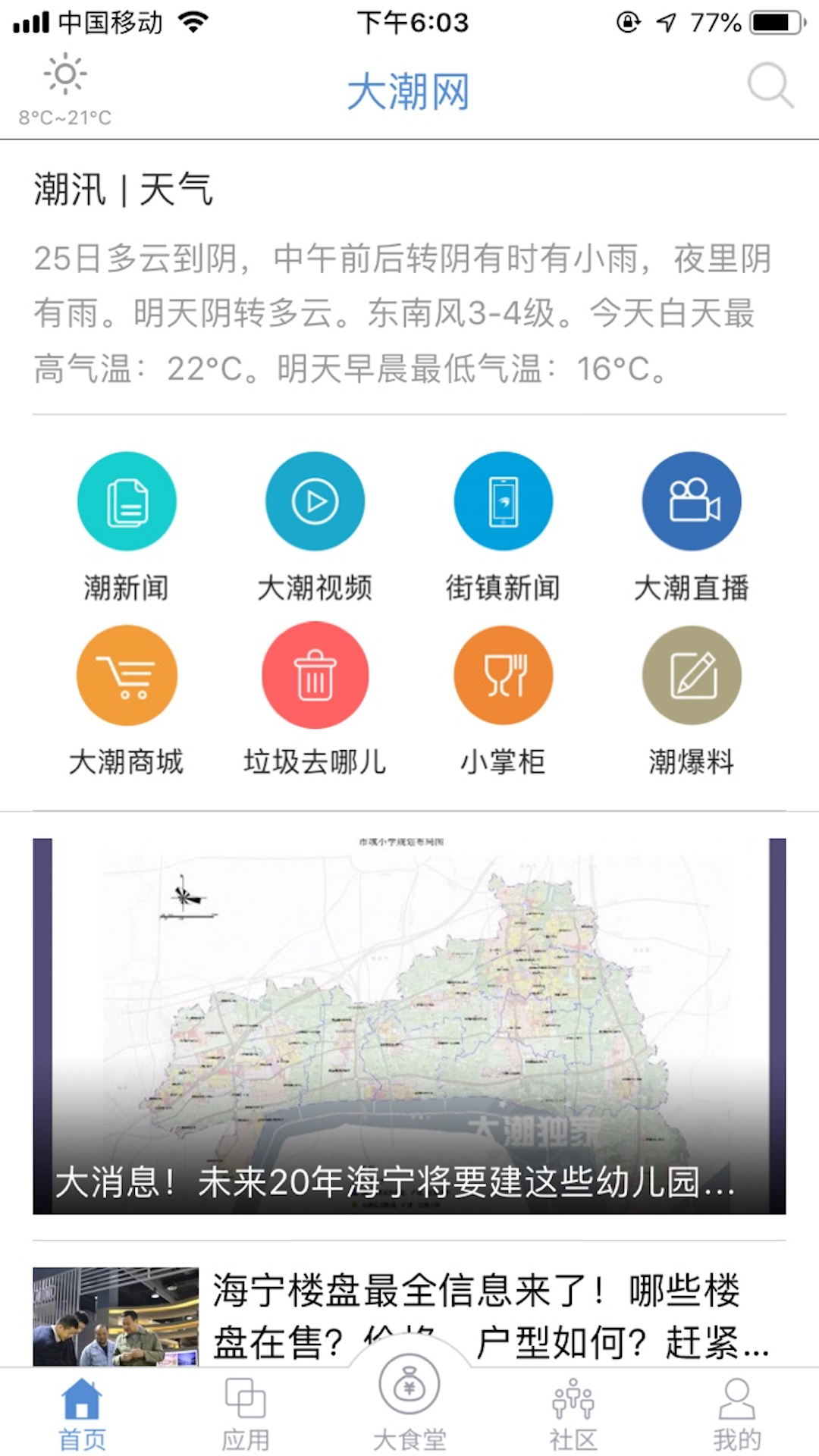819x1456 pixels.
Task: Open 潮新闻 news section
Action: point(127,500)
